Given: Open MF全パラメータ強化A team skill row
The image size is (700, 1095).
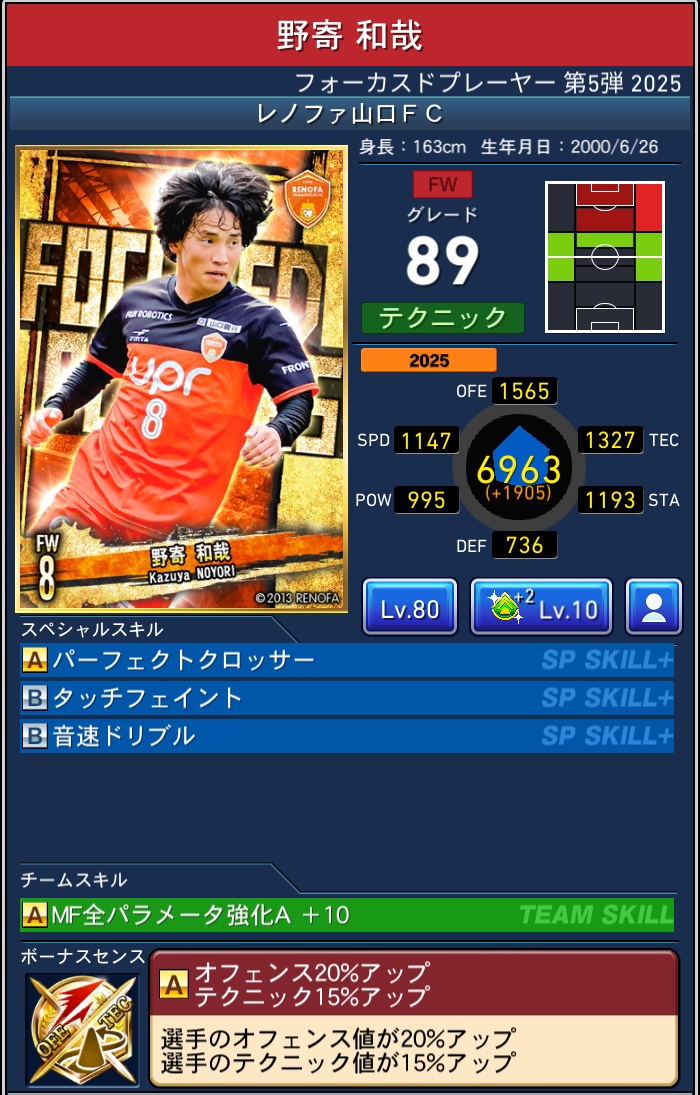Looking at the screenshot, I should 347,914.
